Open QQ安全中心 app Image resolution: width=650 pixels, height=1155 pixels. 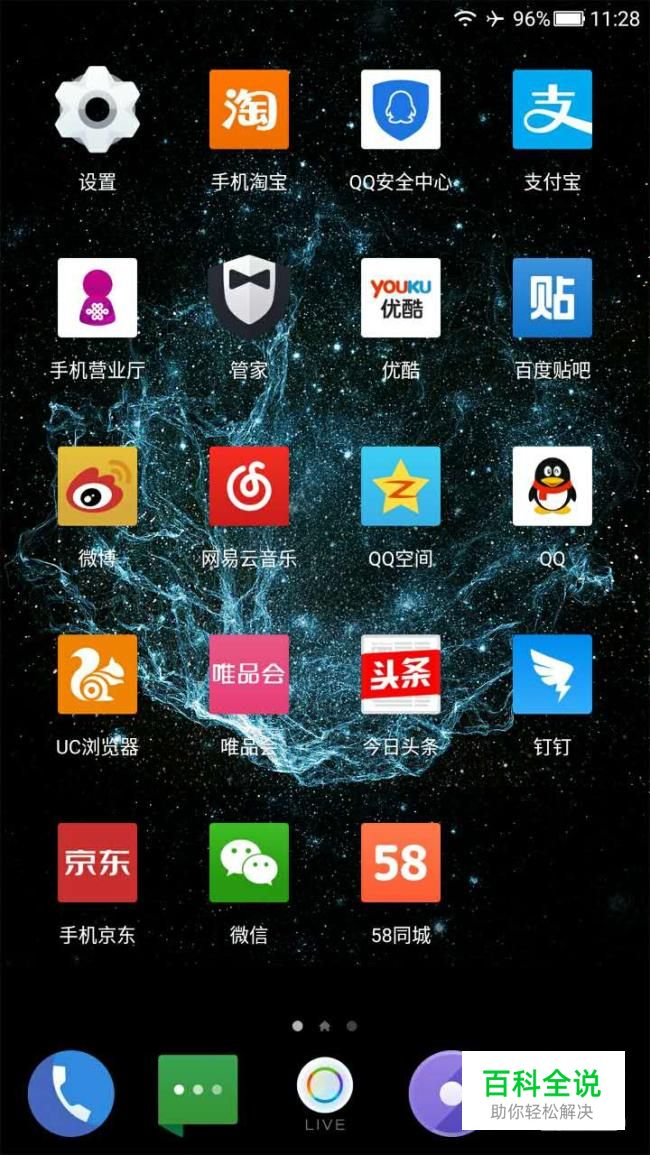pyautogui.click(x=400, y=109)
